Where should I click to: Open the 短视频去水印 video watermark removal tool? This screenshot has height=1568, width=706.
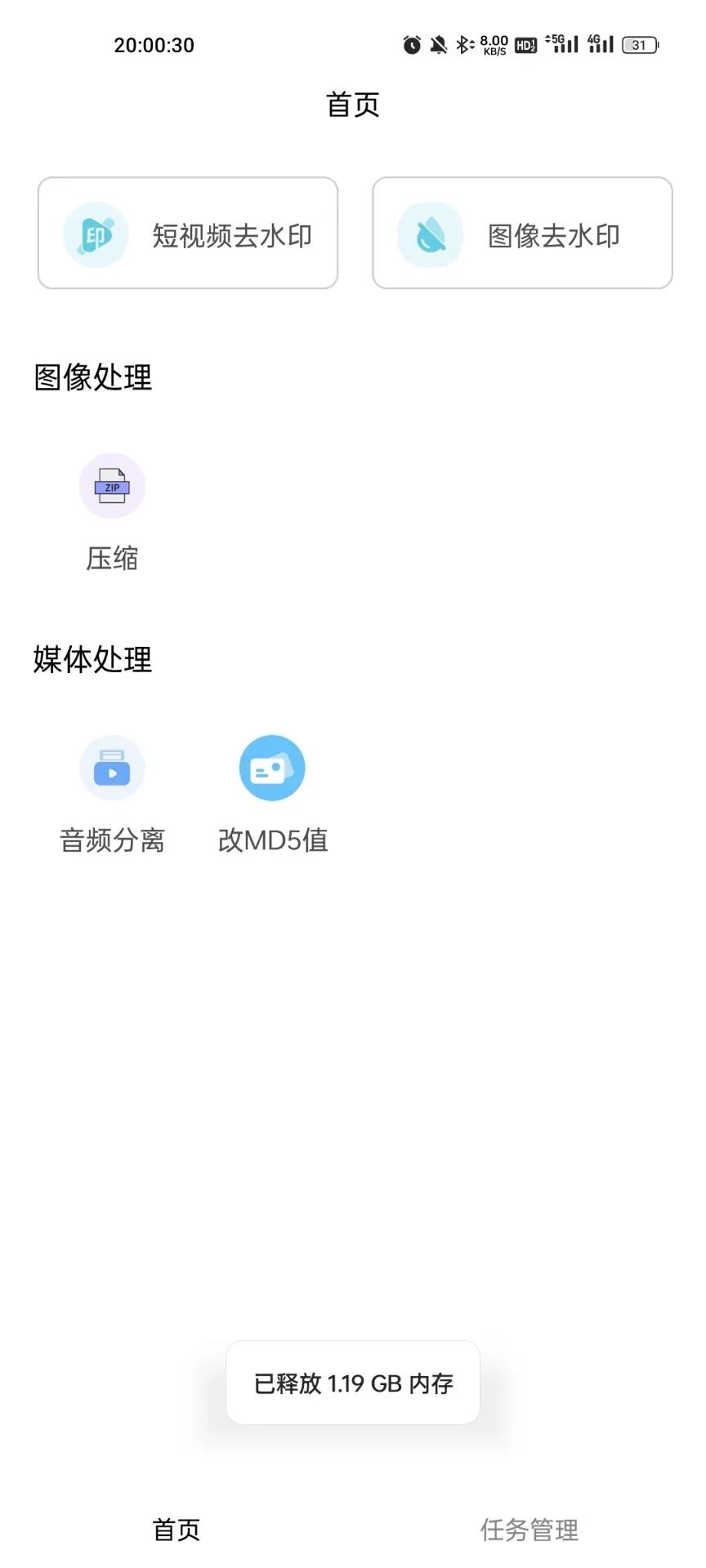click(x=188, y=234)
